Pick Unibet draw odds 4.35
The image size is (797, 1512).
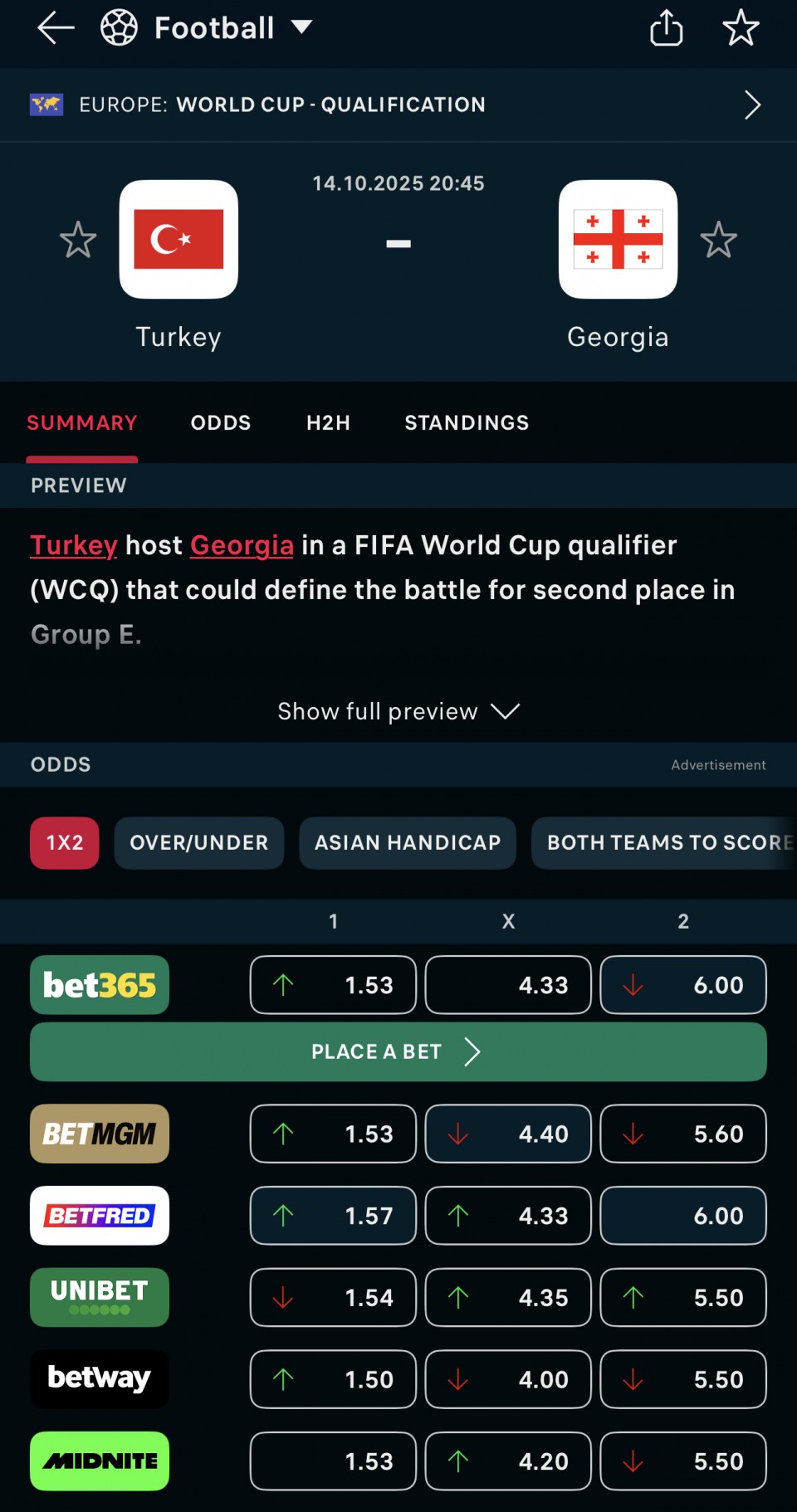(x=508, y=1297)
